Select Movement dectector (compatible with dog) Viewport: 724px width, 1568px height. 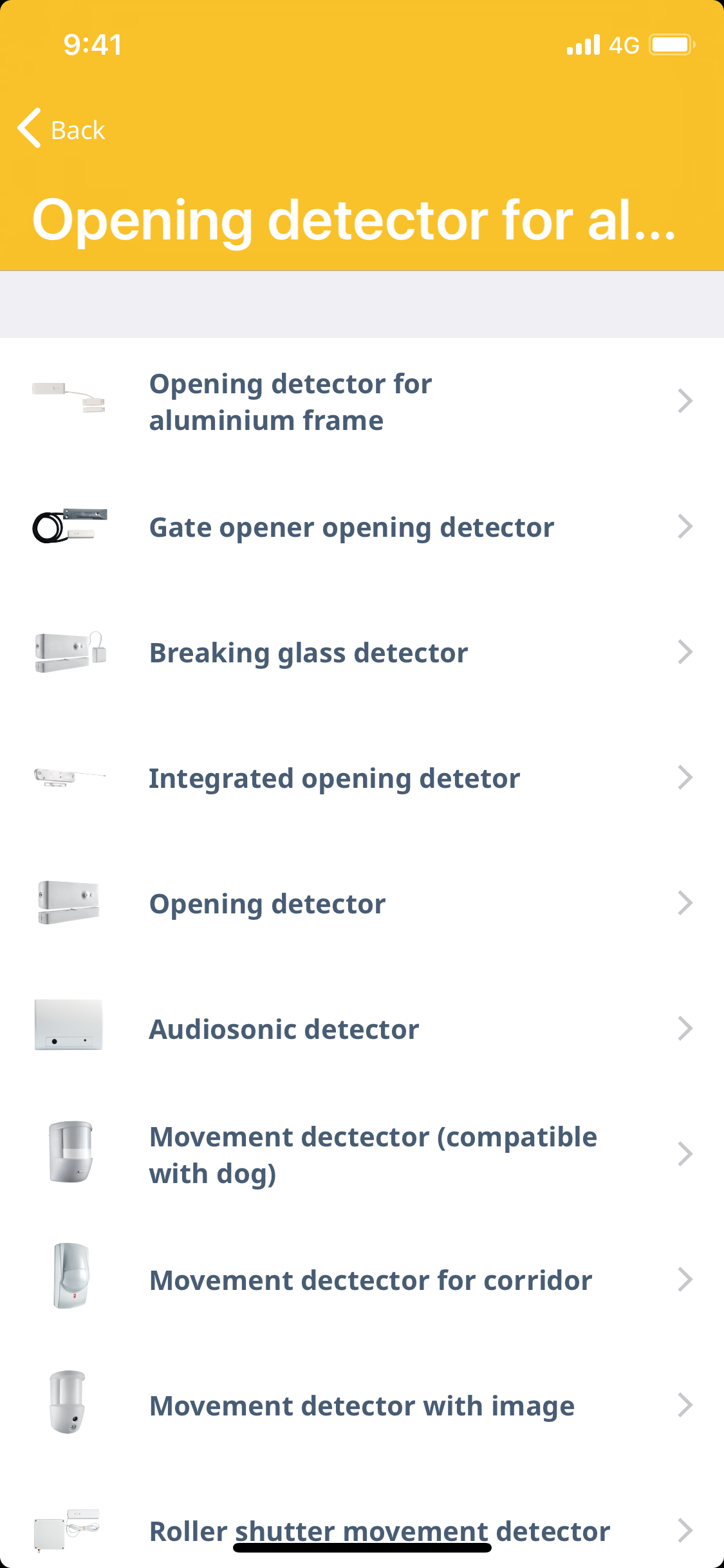pyautogui.click(x=360, y=1155)
